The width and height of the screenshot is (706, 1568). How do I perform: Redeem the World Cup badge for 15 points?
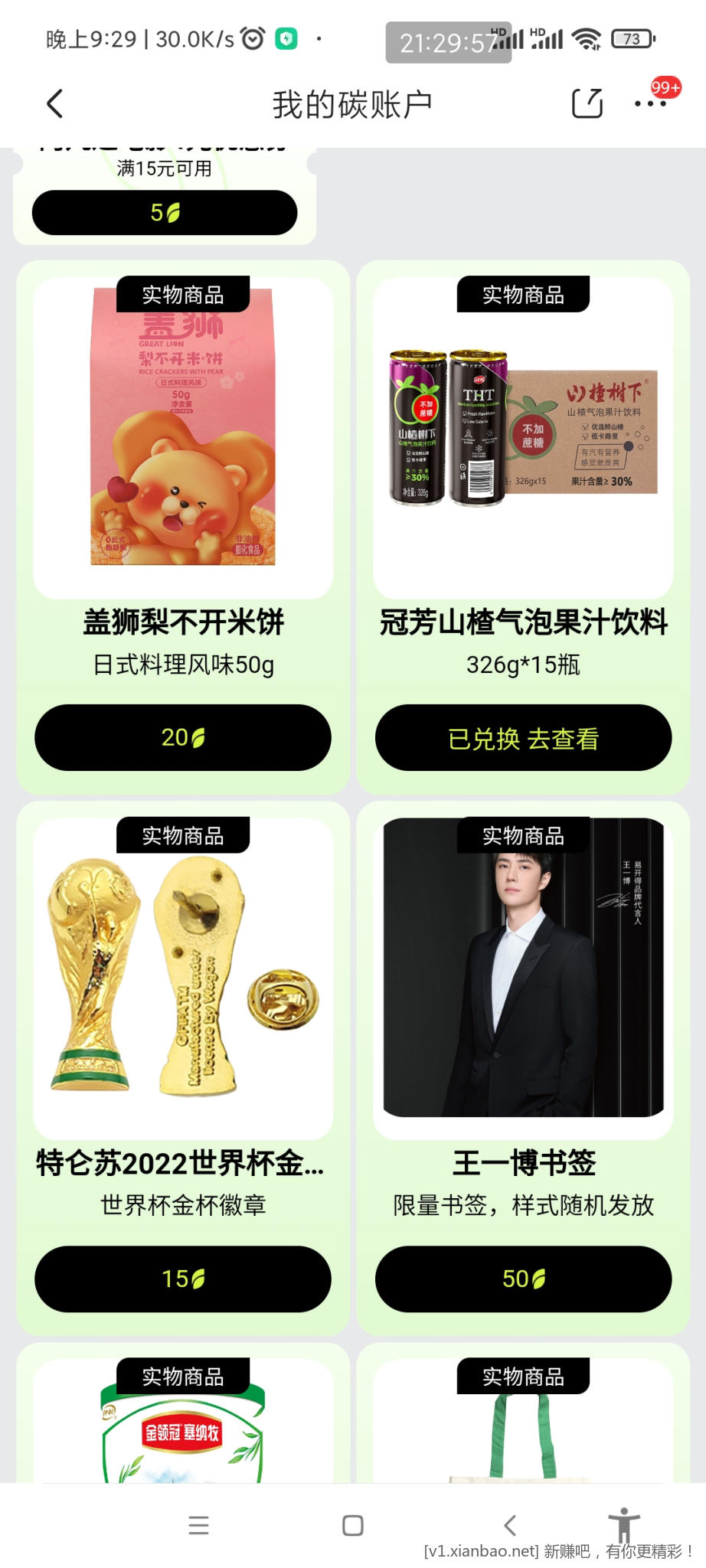coord(183,1279)
